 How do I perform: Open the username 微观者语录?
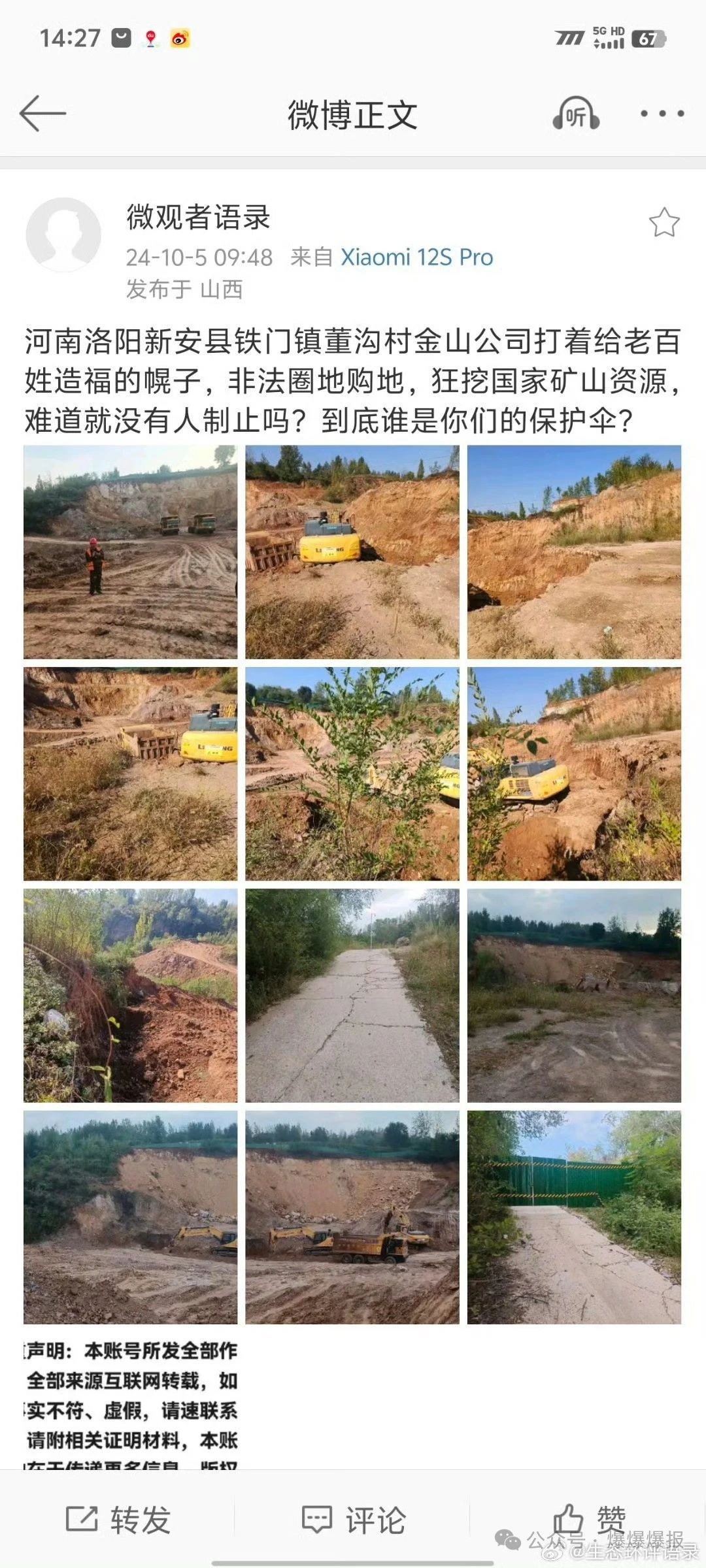(198, 217)
